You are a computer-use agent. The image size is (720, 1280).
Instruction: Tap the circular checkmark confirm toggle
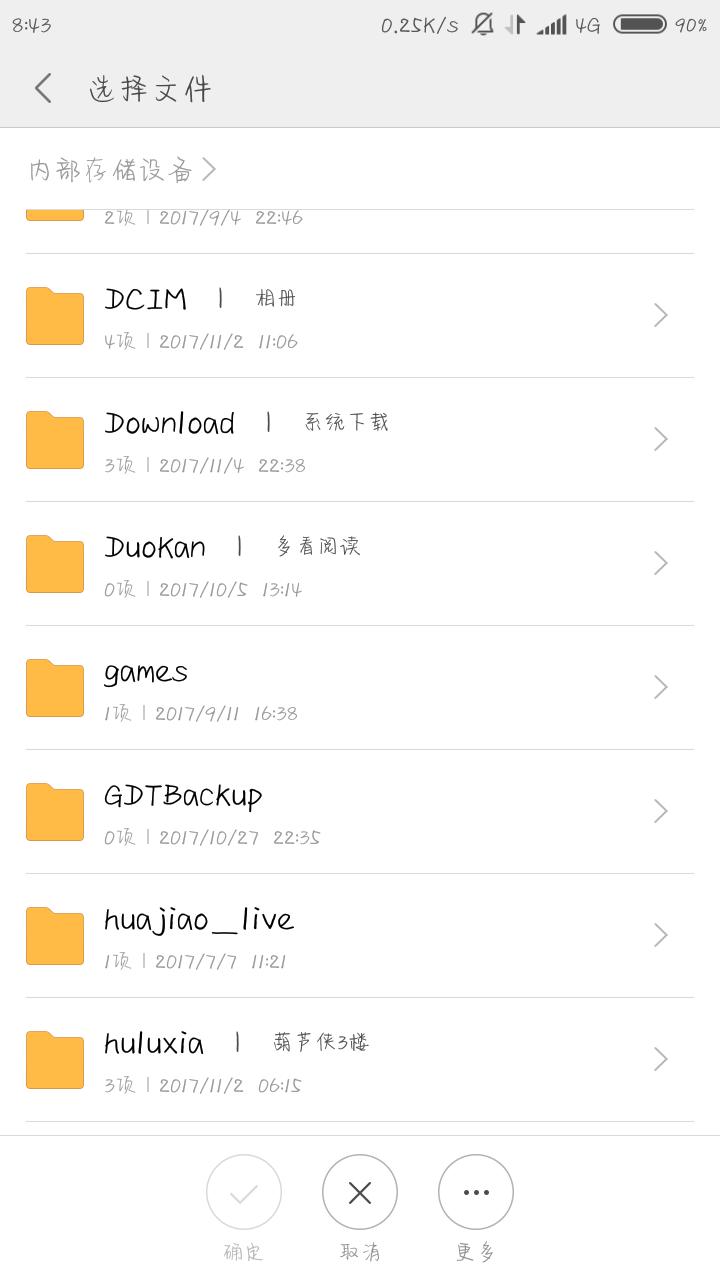(244, 1192)
